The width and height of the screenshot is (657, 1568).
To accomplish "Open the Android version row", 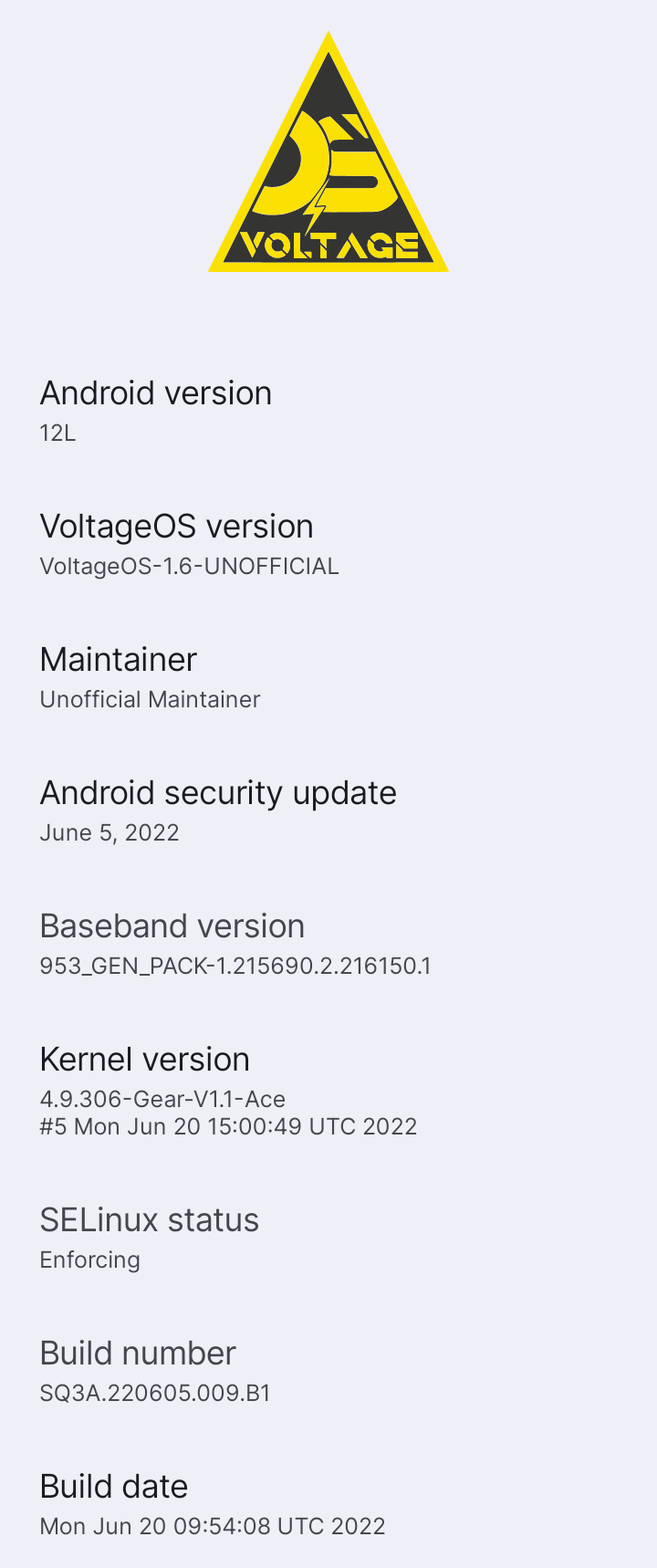I will [155, 411].
